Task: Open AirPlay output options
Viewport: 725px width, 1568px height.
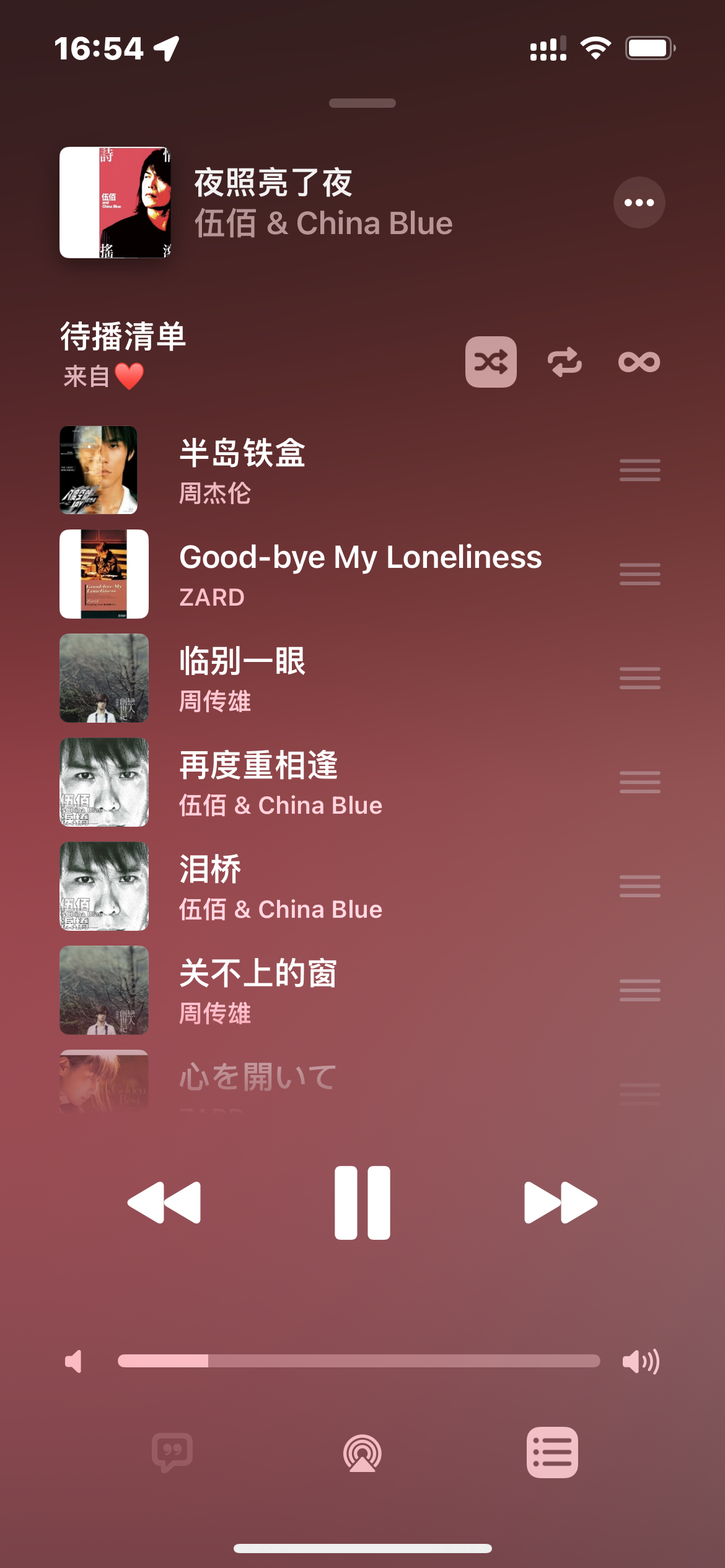Action: click(362, 1453)
